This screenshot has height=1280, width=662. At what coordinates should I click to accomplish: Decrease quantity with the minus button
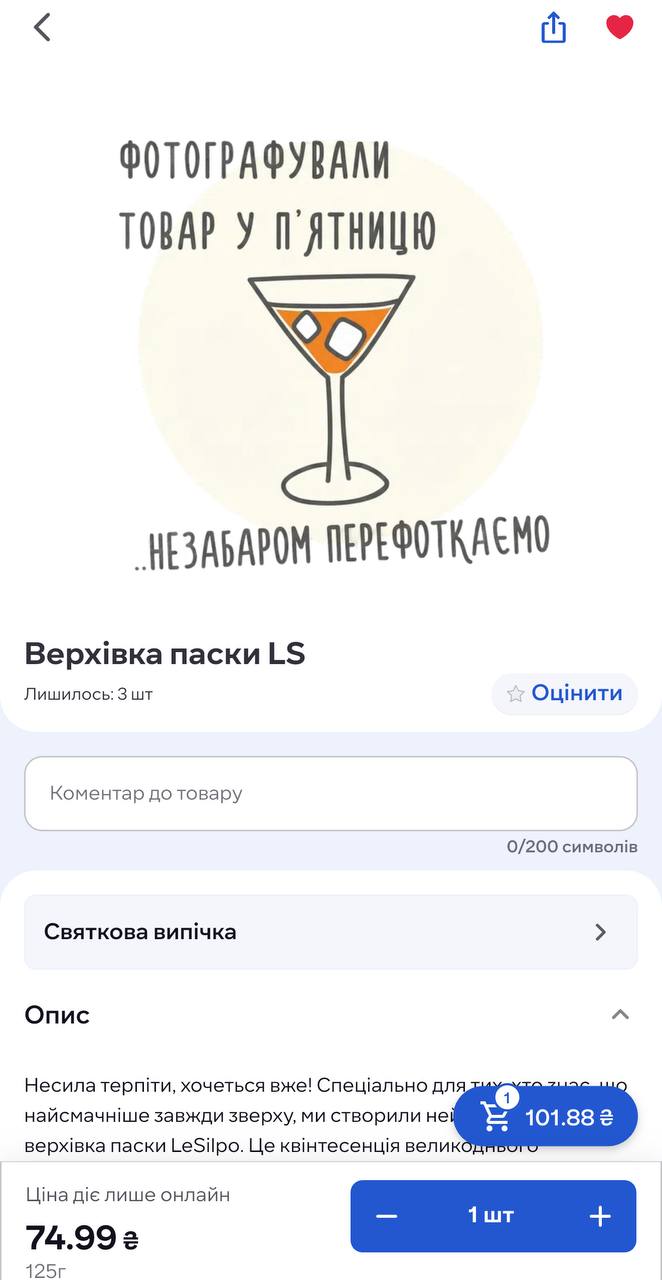pos(387,1216)
